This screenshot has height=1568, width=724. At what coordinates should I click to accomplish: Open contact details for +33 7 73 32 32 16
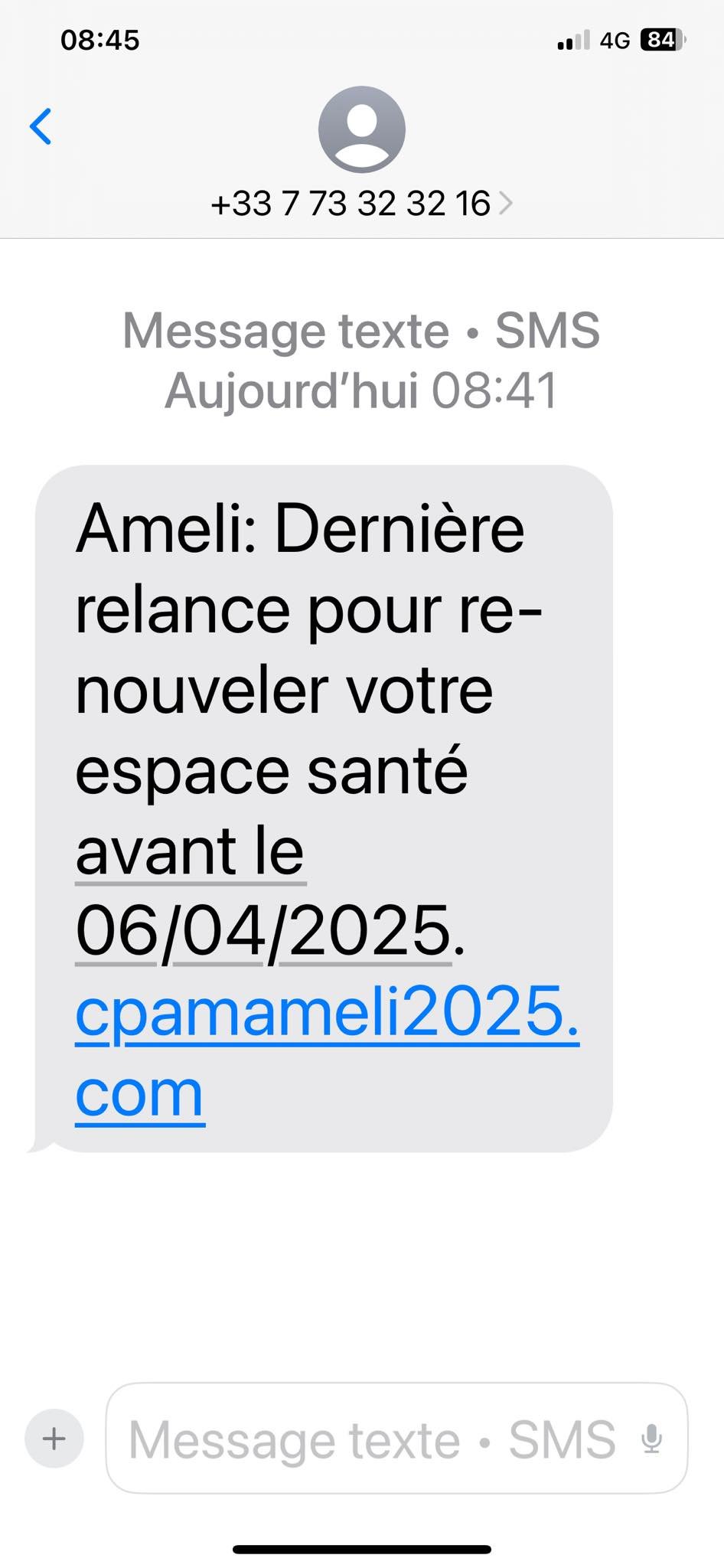coord(361,204)
